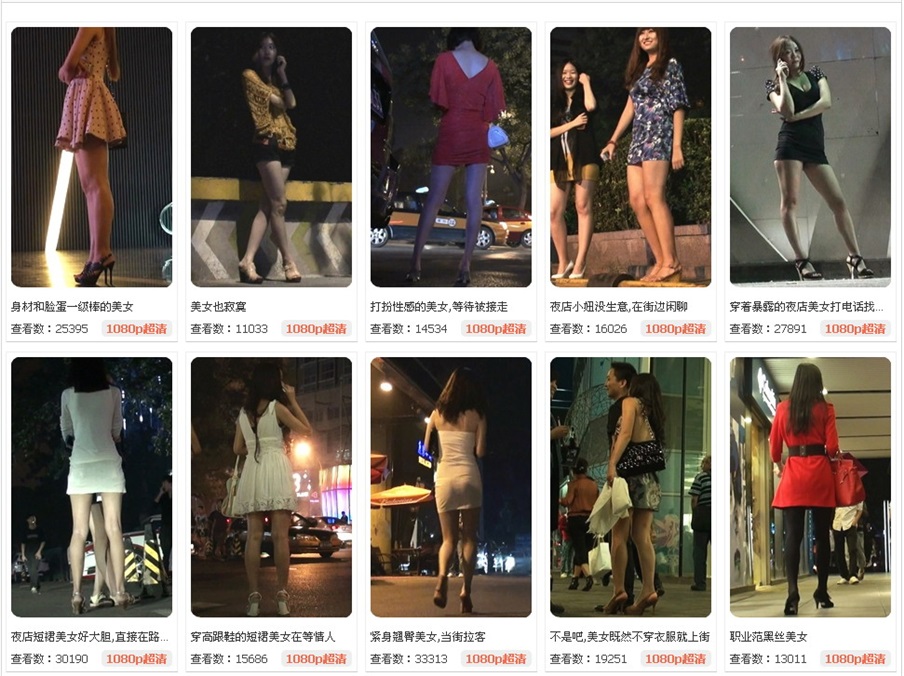Open the 穿着暴露的夜店美女打电话 video card

coord(810,157)
